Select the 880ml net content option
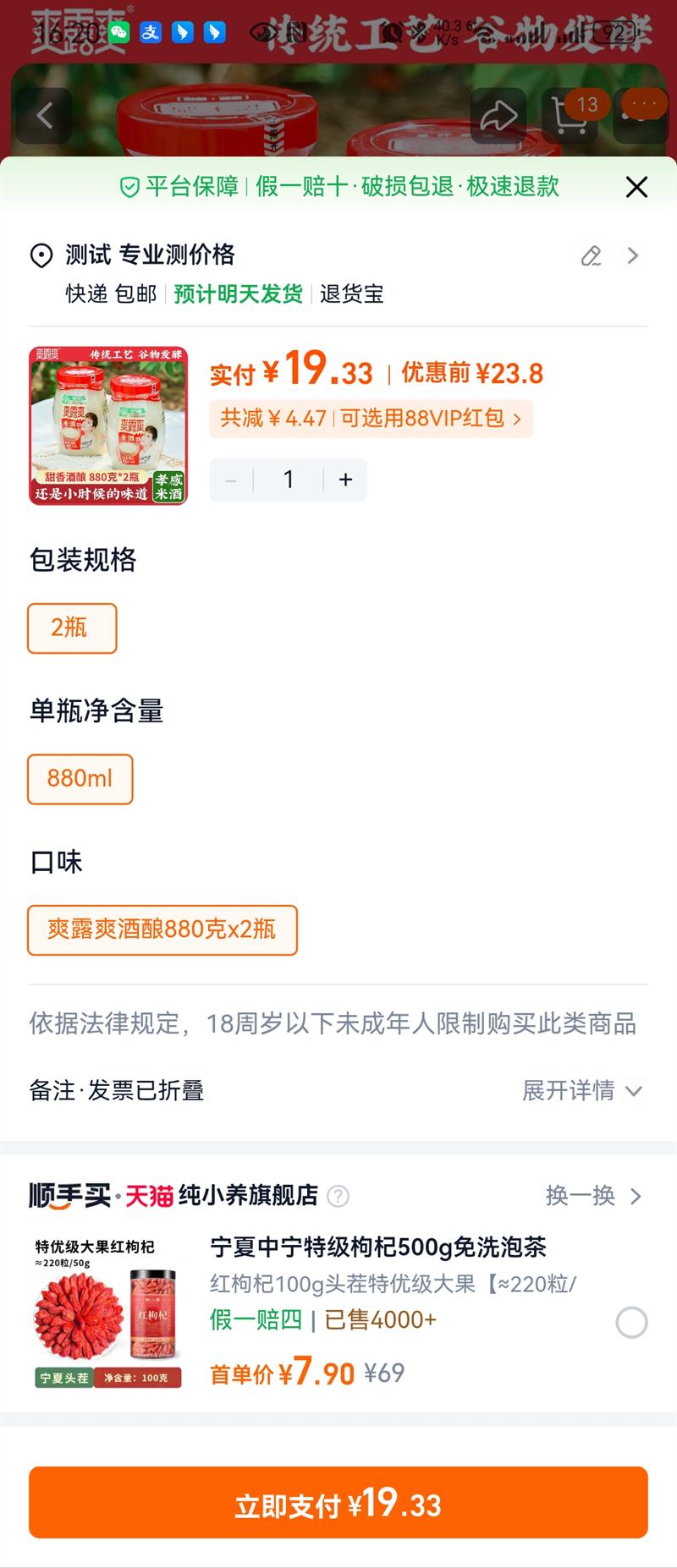 [80, 779]
